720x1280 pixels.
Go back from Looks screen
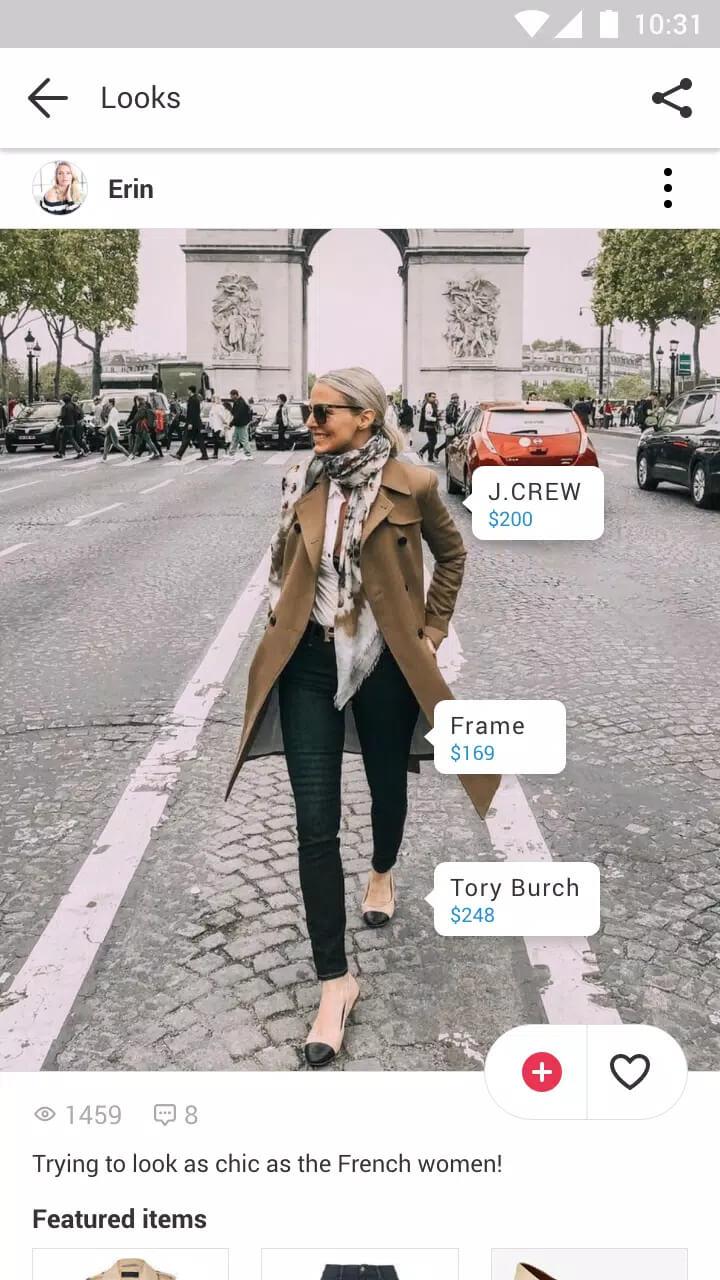pyautogui.click(x=47, y=98)
